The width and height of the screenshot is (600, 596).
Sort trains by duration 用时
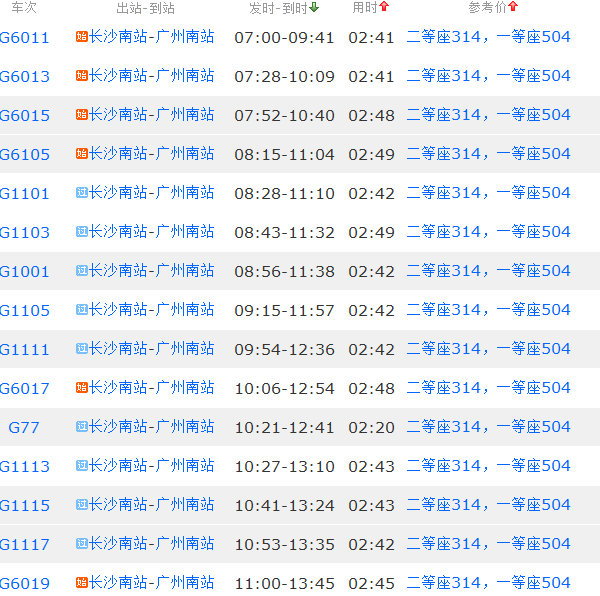tap(370, 8)
